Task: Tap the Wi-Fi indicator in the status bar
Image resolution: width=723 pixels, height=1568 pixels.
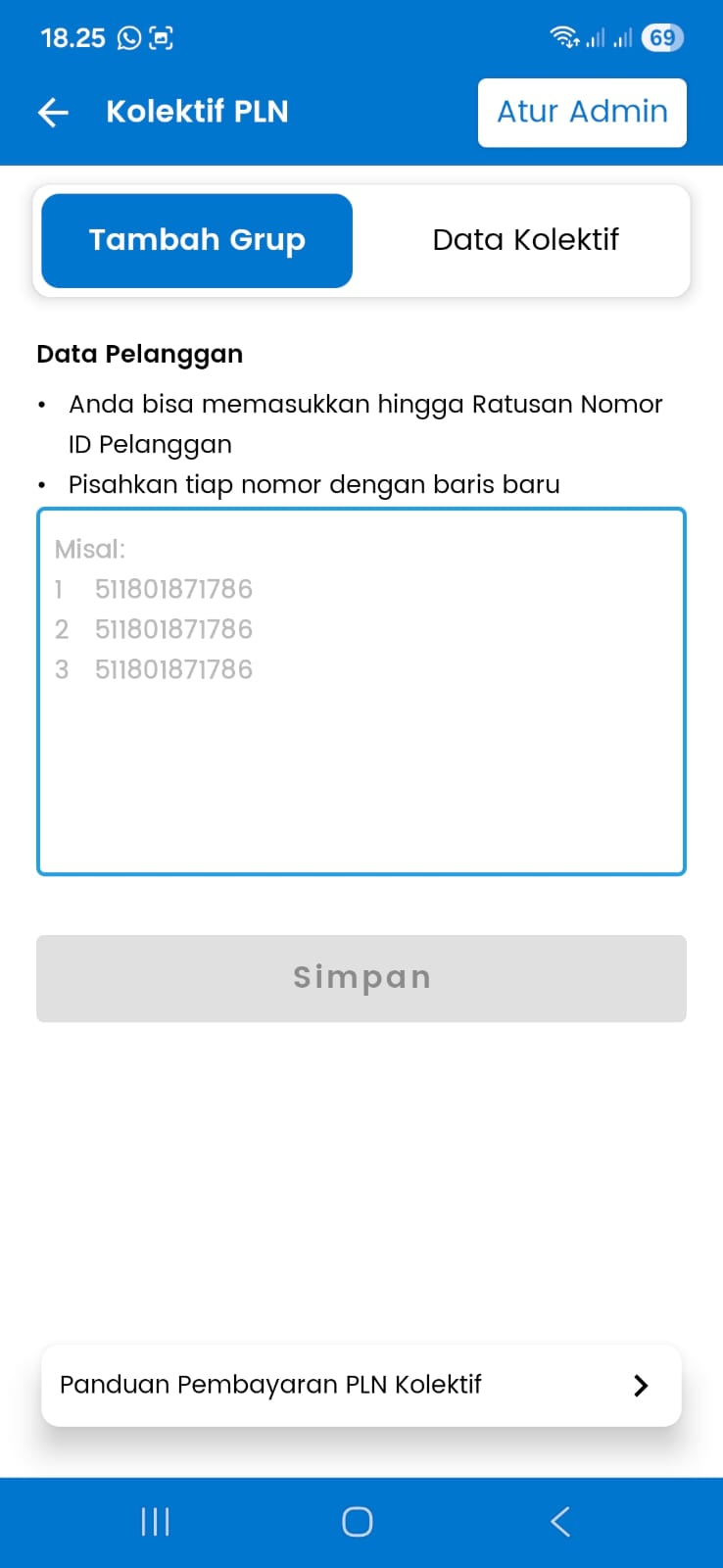Action: pos(563,36)
